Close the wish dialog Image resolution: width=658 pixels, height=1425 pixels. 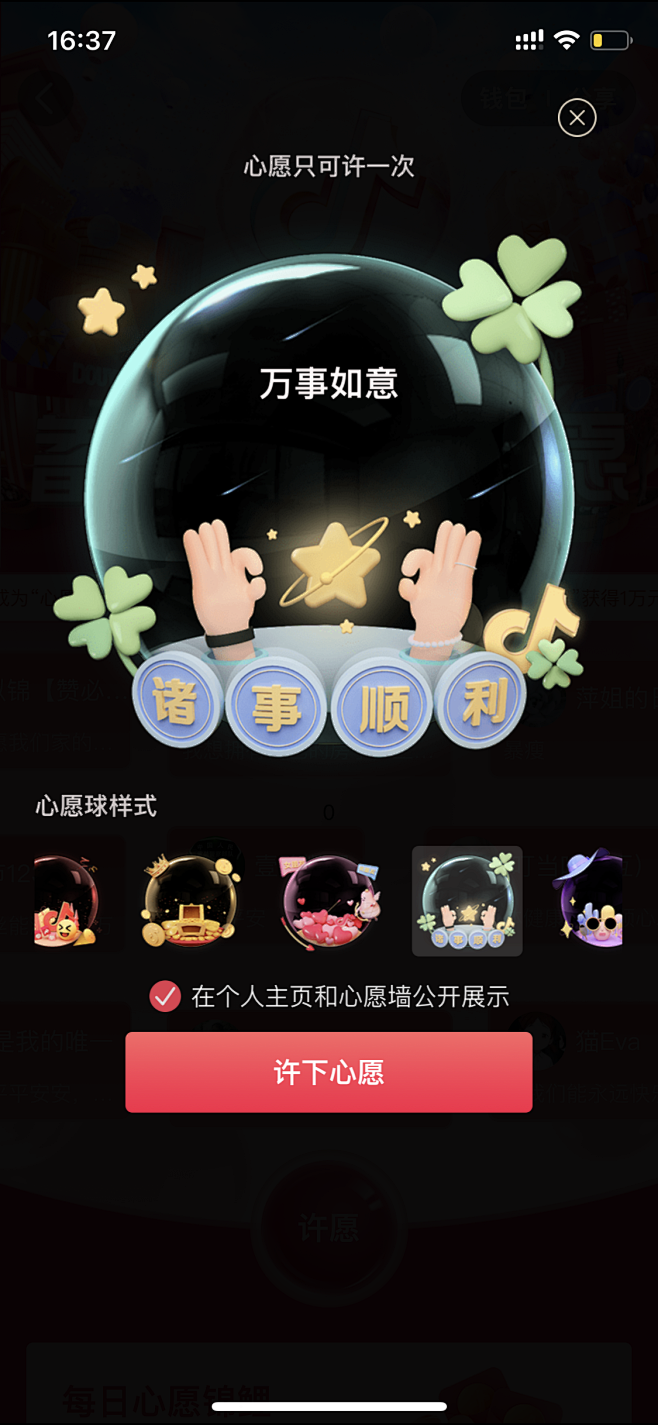point(576,118)
